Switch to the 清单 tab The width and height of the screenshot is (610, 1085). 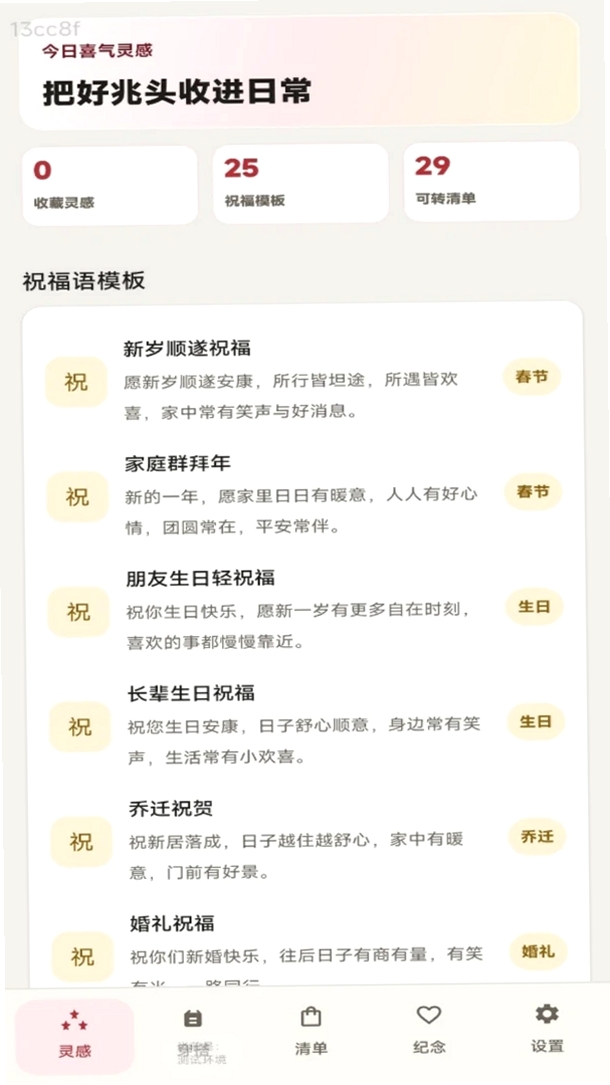(x=311, y=1031)
